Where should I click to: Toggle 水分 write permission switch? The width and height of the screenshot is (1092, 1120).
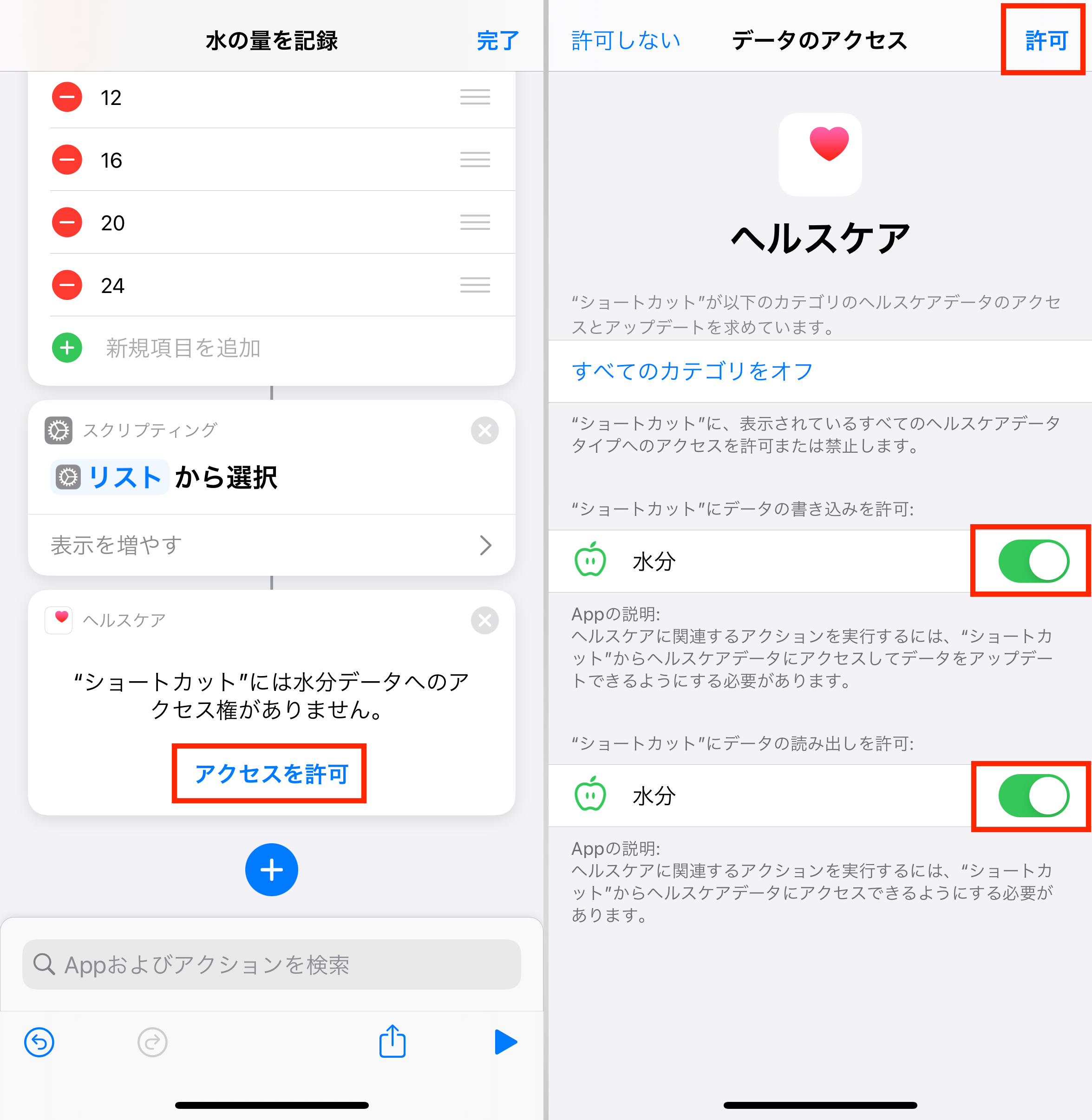pos(1033,561)
